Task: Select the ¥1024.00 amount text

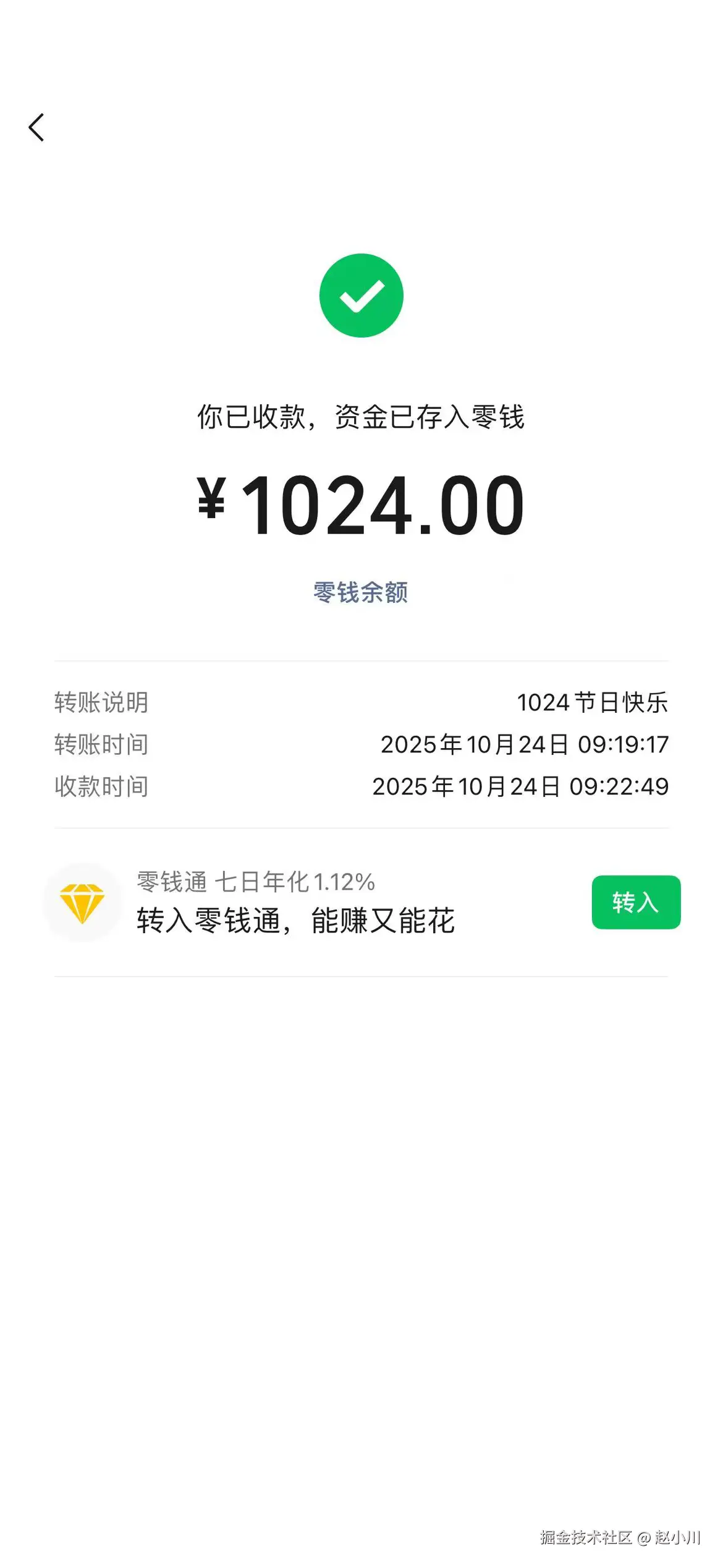Action: (x=361, y=503)
